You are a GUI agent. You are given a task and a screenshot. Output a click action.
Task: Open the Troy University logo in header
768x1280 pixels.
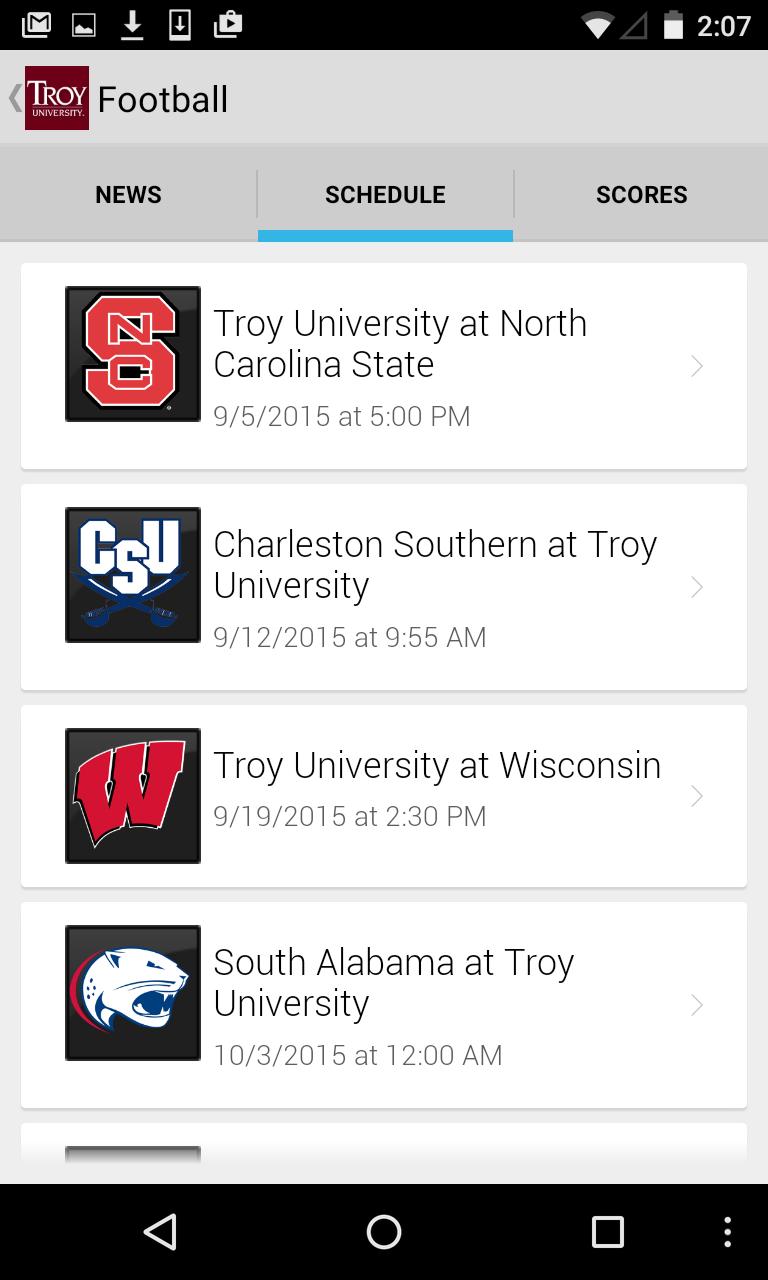point(57,97)
